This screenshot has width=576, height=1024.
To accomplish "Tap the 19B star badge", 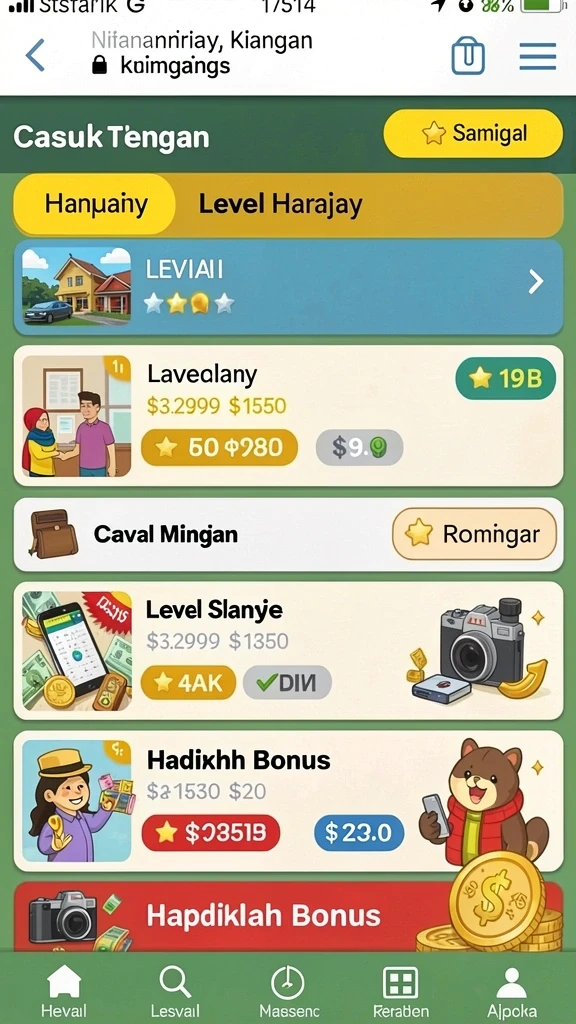I will pos(505,378).
